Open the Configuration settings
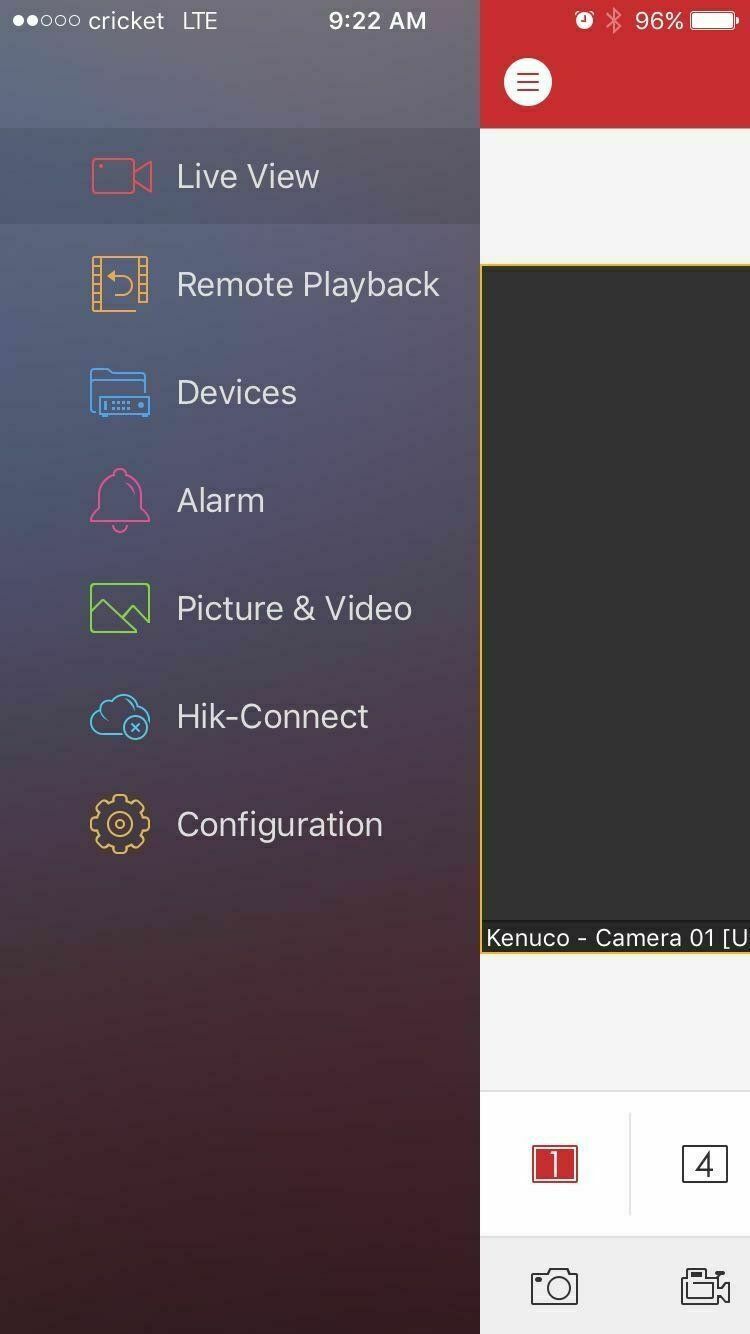The image size is (750, 1334). [240, 824]
